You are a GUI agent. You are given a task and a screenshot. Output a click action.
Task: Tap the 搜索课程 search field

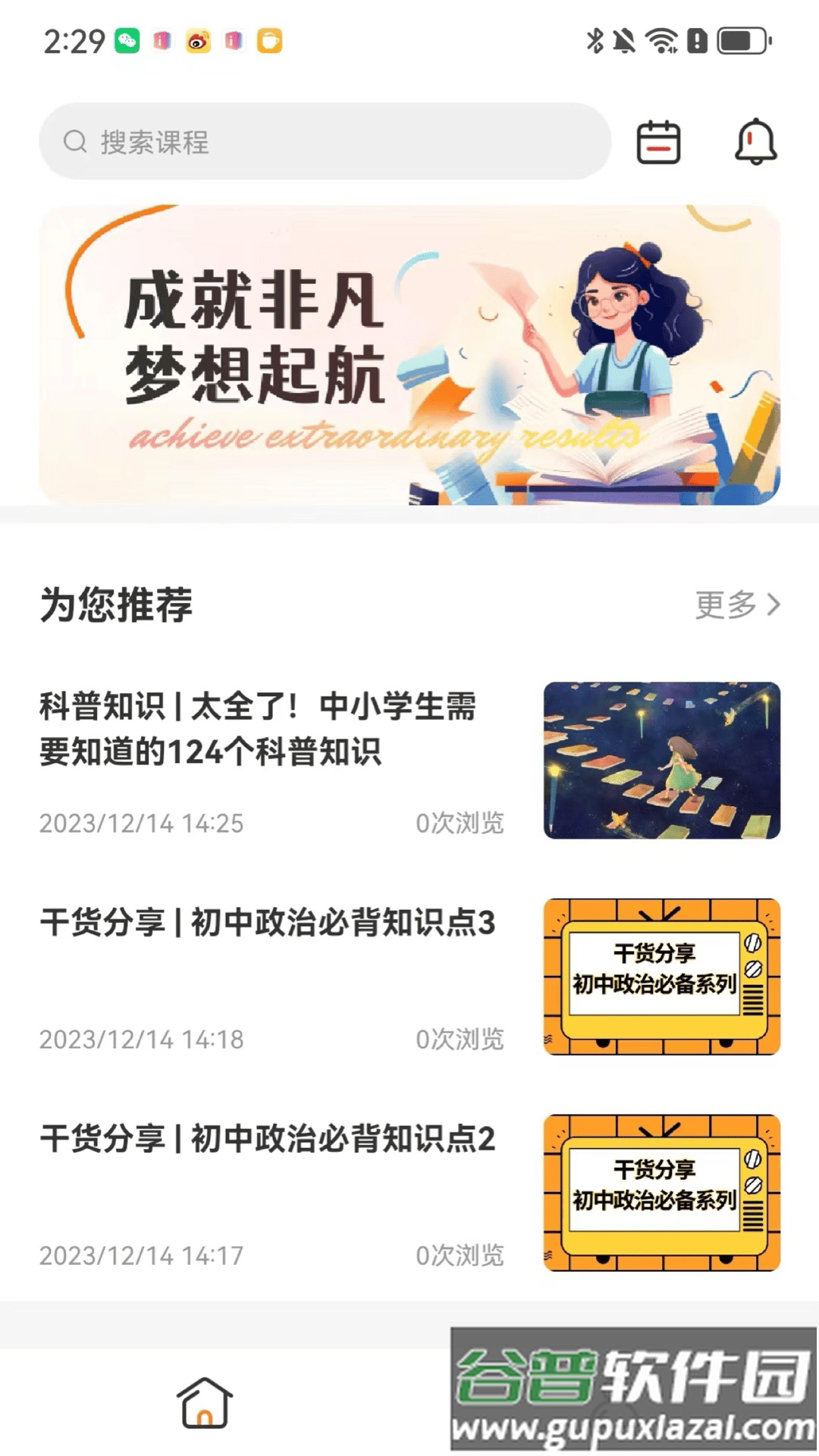[325, 142]
